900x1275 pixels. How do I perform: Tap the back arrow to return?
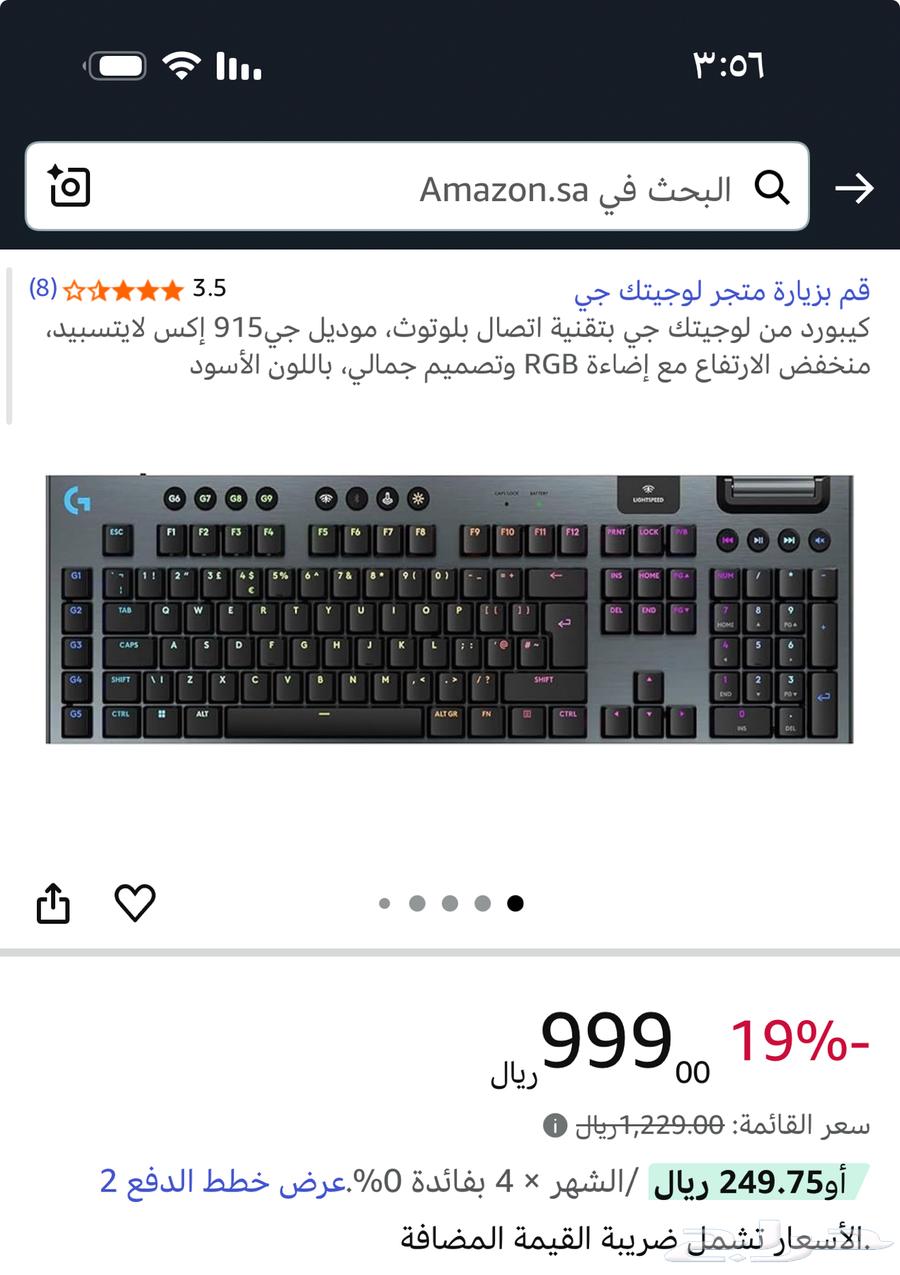(855, 187)
